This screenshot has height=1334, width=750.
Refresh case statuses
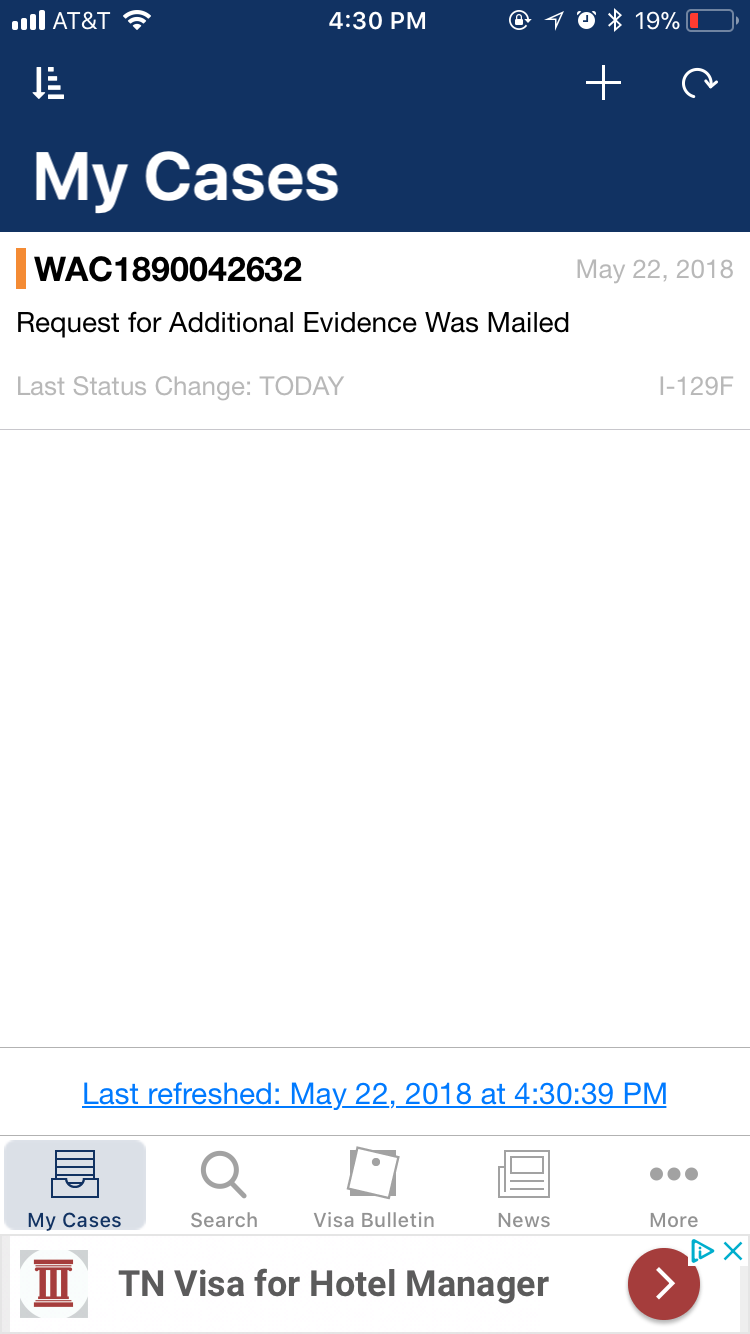click(x=699, y=83)
